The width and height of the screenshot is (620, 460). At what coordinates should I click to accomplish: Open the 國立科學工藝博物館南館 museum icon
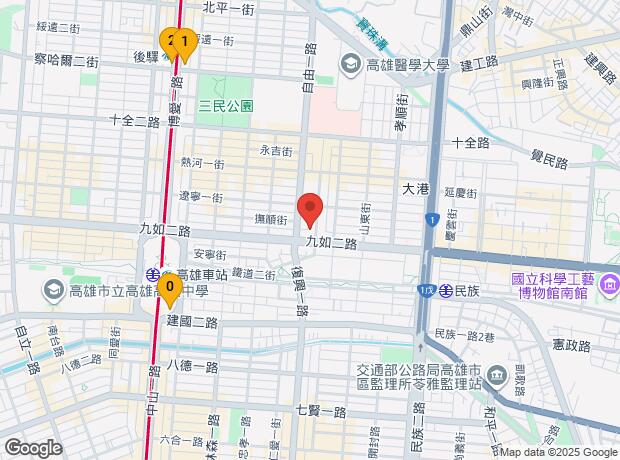[x=609, y=285]
